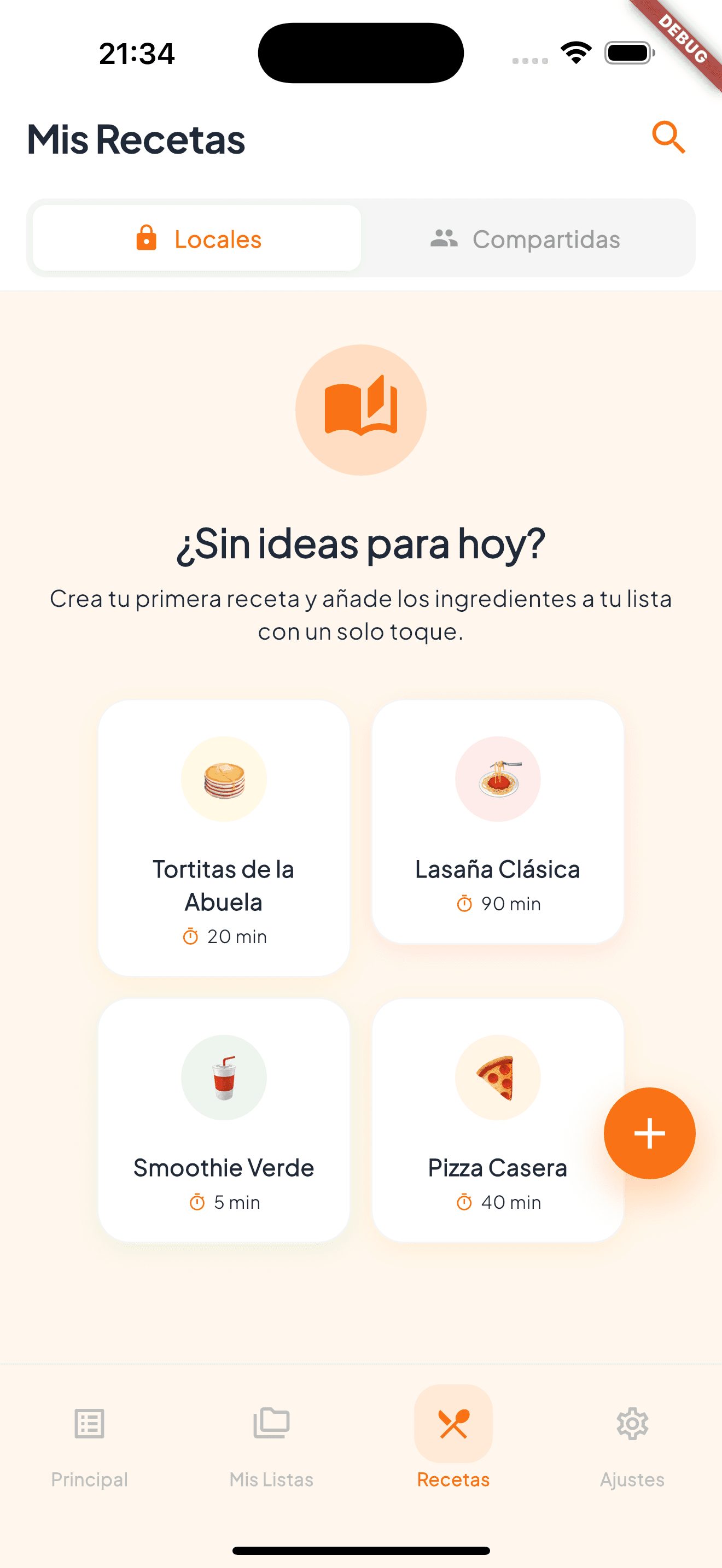Click the orange open-book illustration icon
Screen dimensions: 722x1568
361,409
